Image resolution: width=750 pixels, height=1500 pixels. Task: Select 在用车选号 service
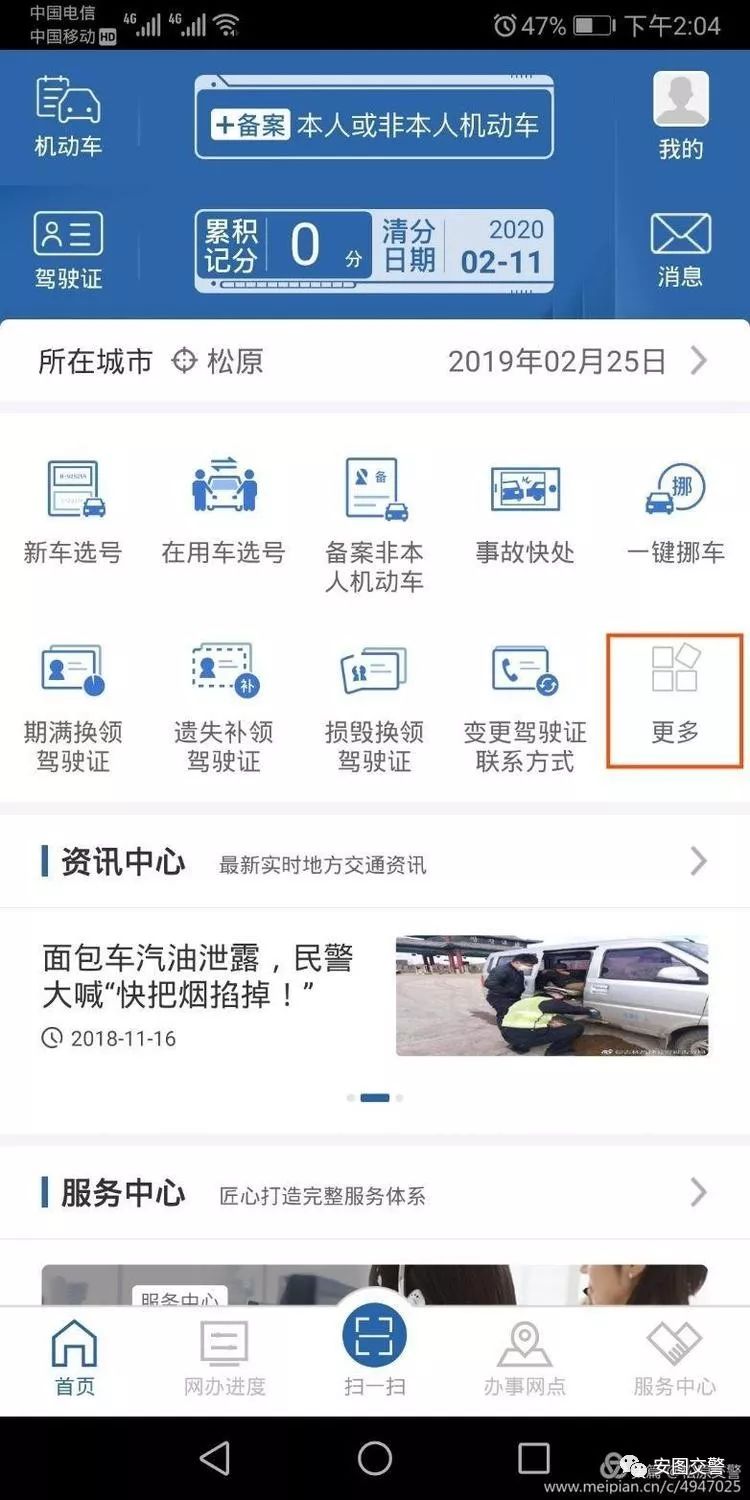pos(222,510)
